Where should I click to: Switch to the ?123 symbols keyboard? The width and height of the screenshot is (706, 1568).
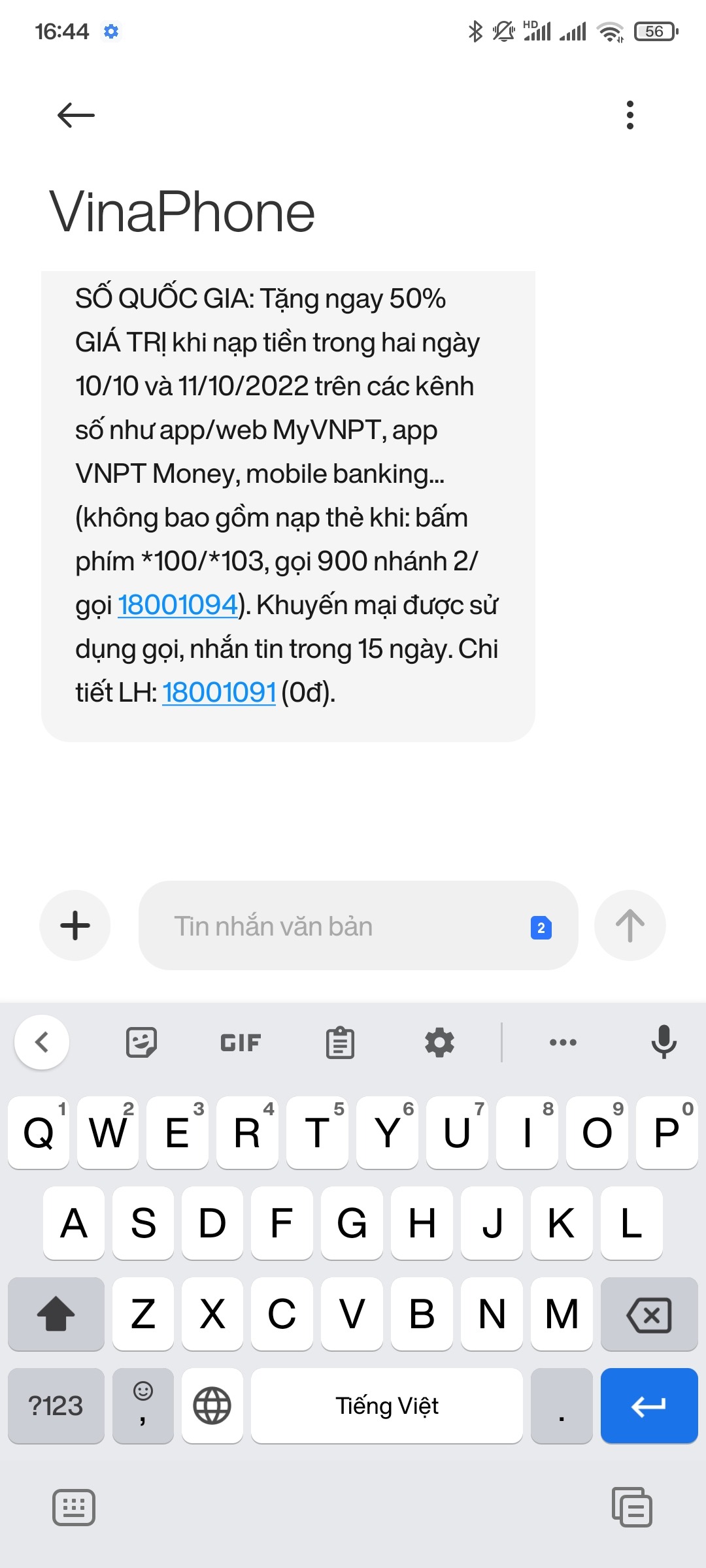[x=56, y=1405]
